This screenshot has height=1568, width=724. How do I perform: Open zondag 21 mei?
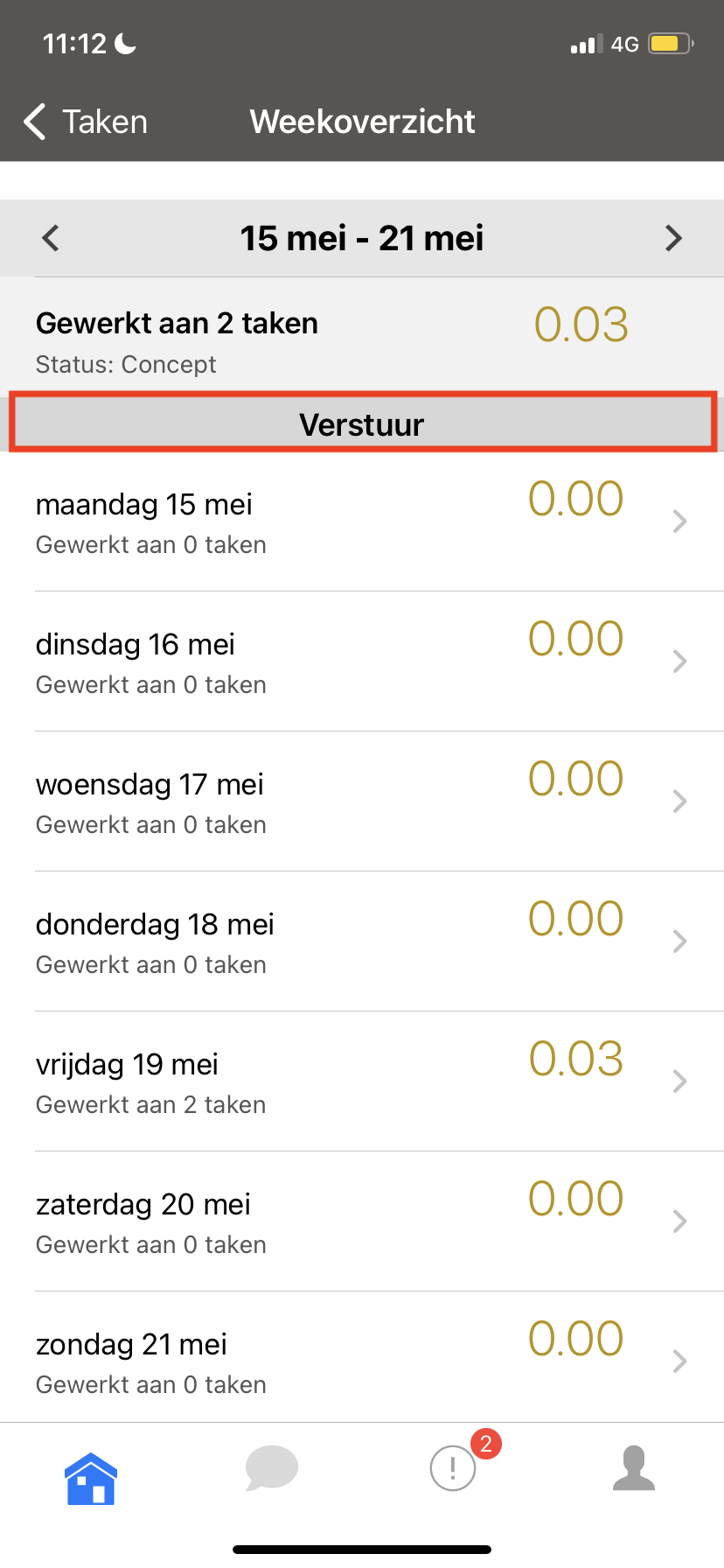[x=362, y=1357]
